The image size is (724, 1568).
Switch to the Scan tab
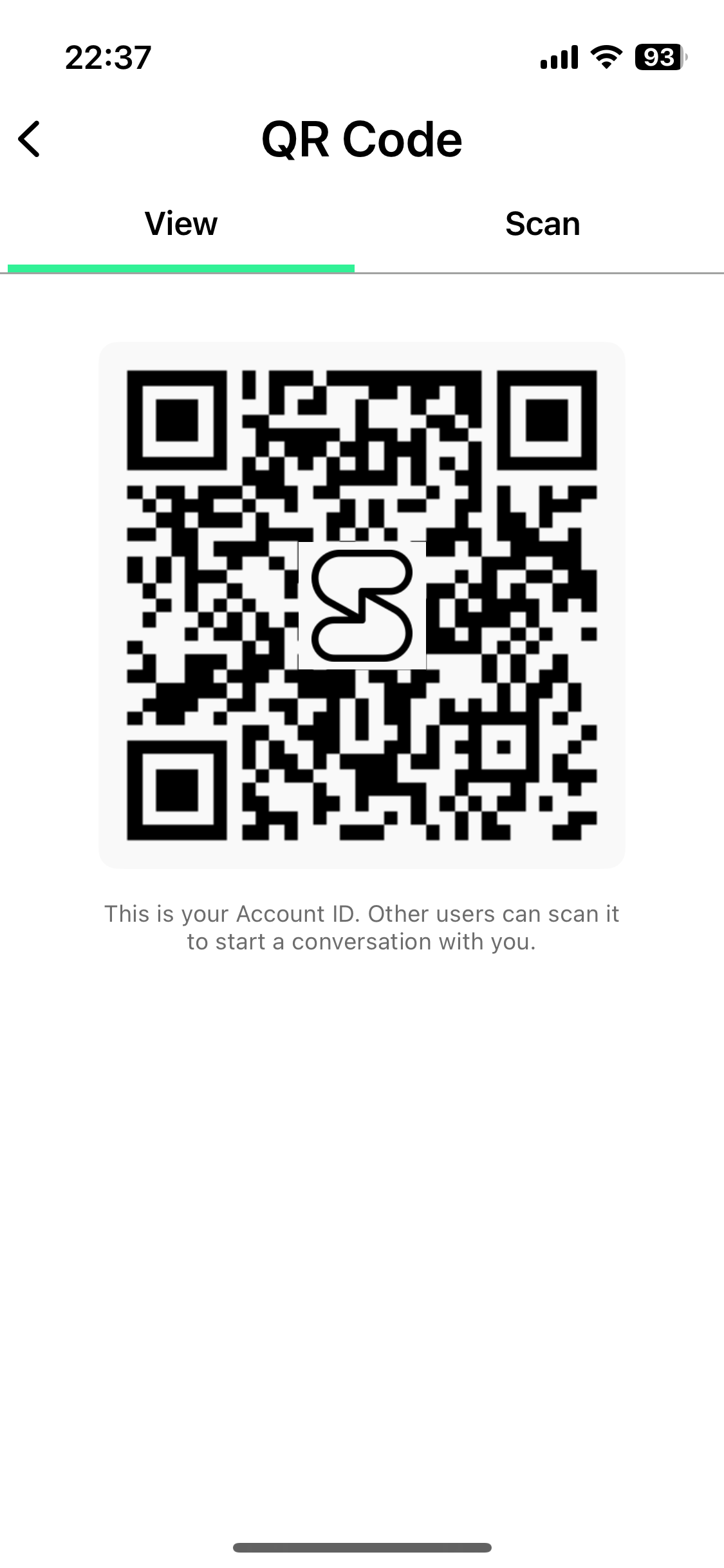pos(542,225)
